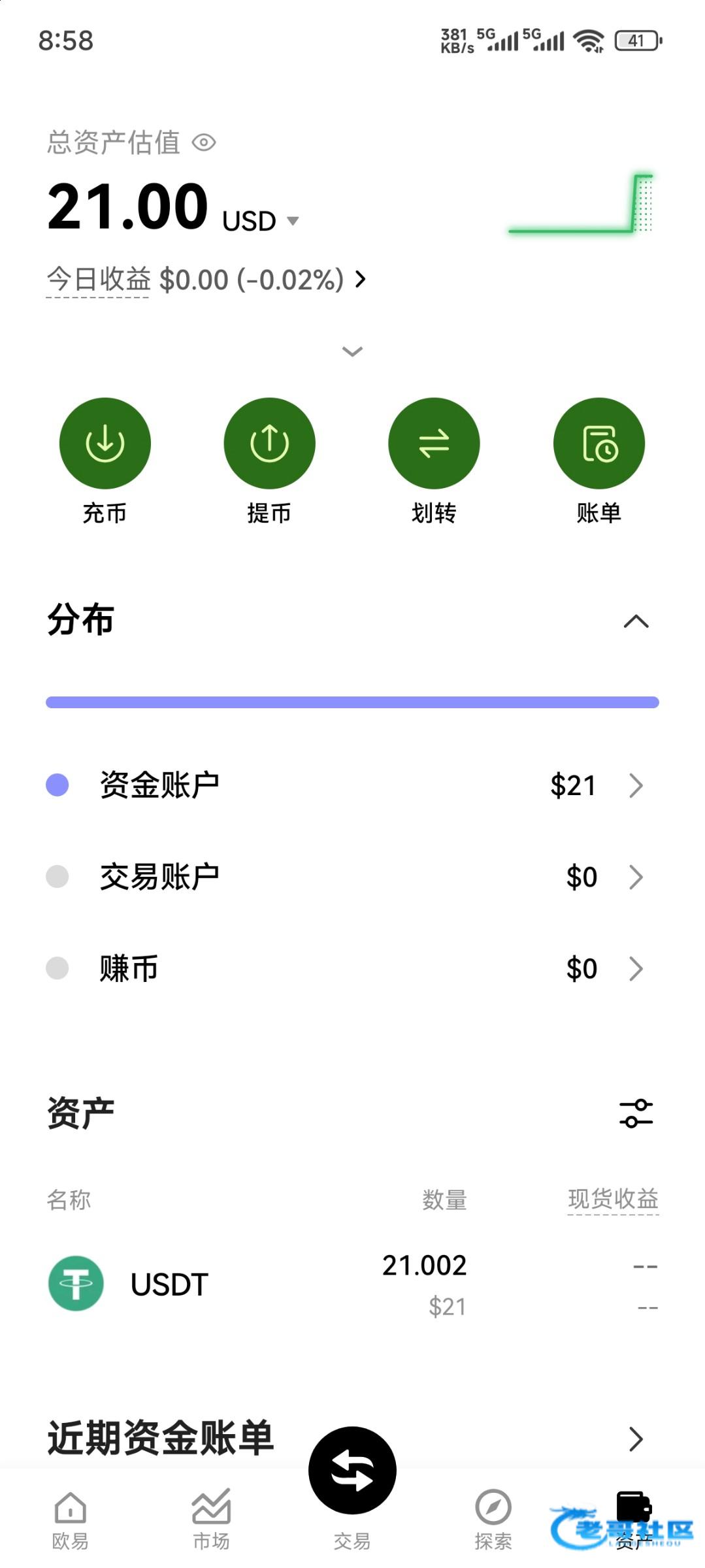Image resolution: width=705 pixels, height=1568 pixels.
Task: Open 资金账户 funding account
Action: [x=352, y=785]
